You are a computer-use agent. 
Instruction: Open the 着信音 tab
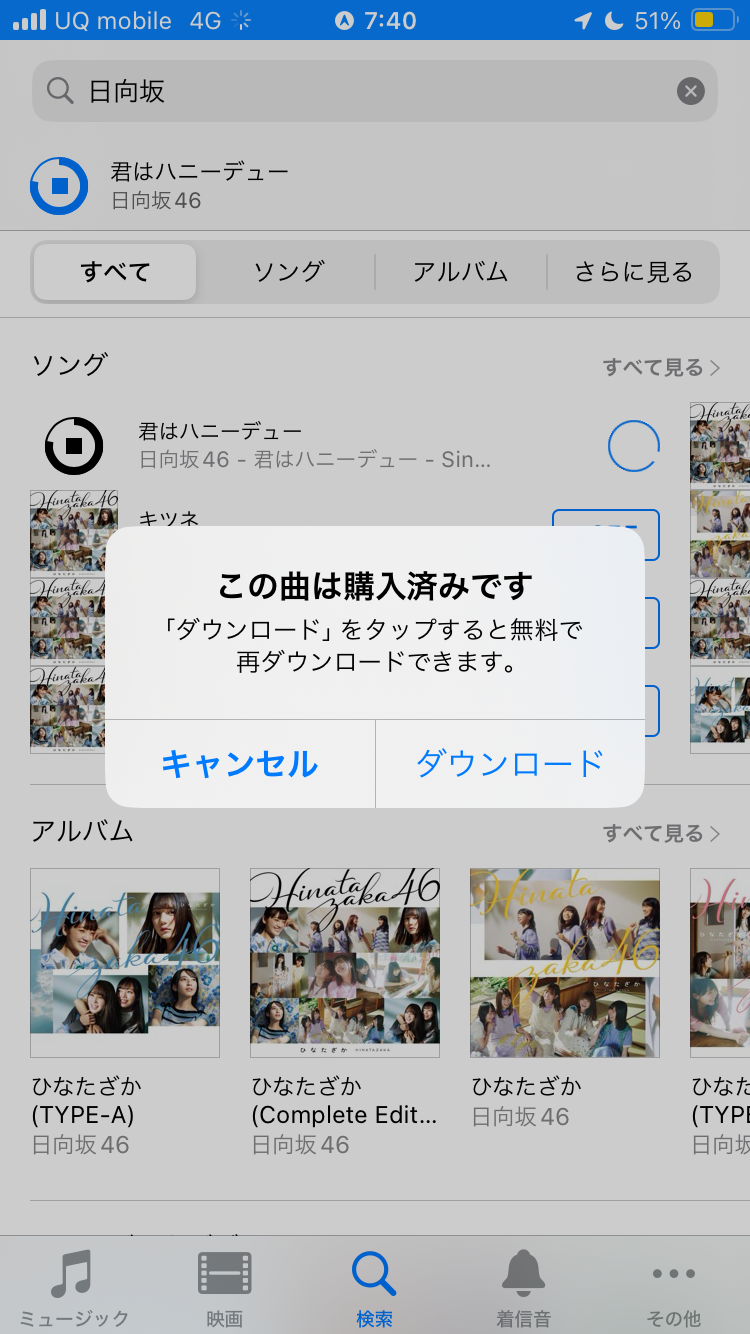coord(524,1289)
